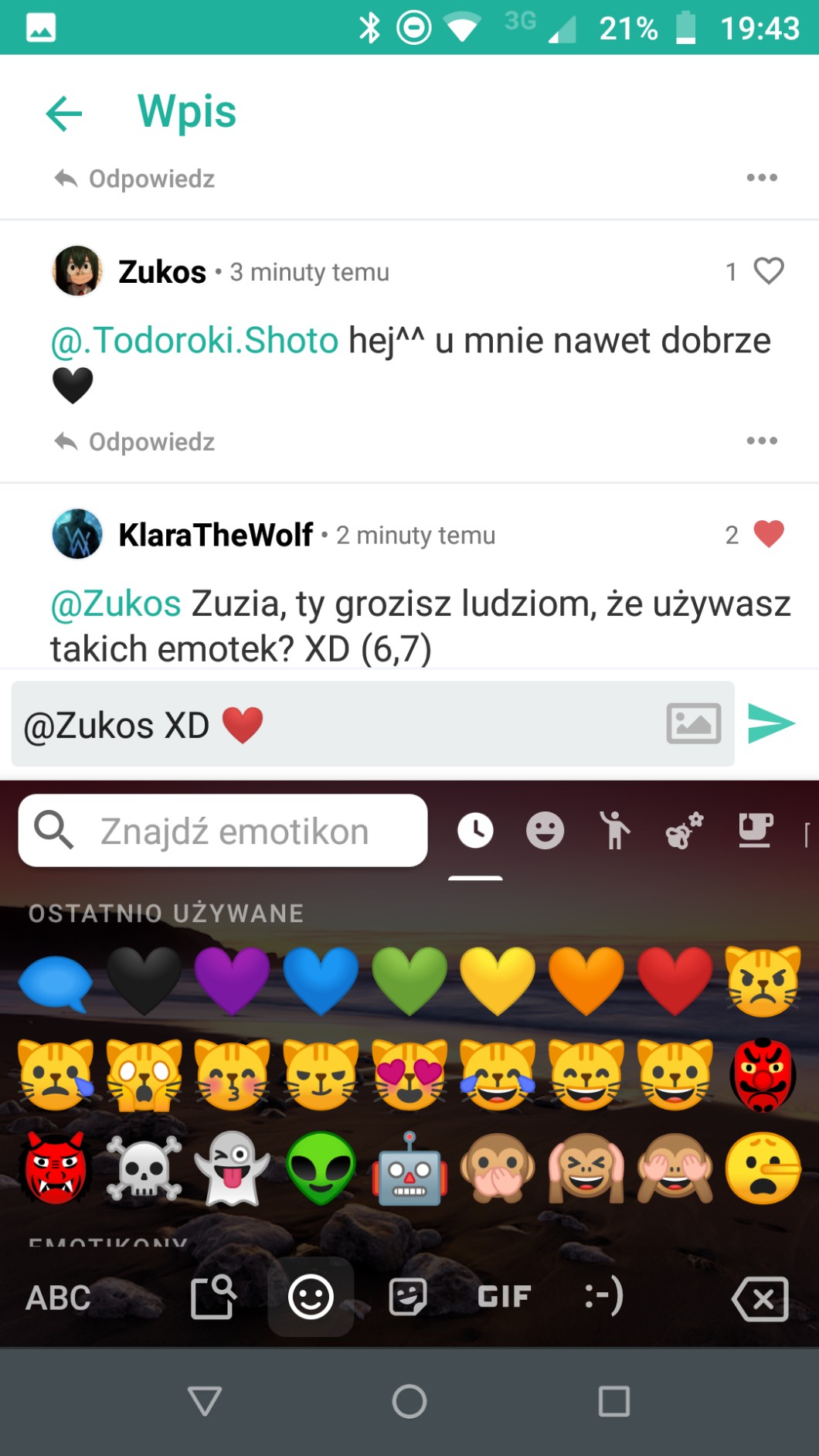Insert the black heart emoji
819x1456 pixels.
pos(144,981)
